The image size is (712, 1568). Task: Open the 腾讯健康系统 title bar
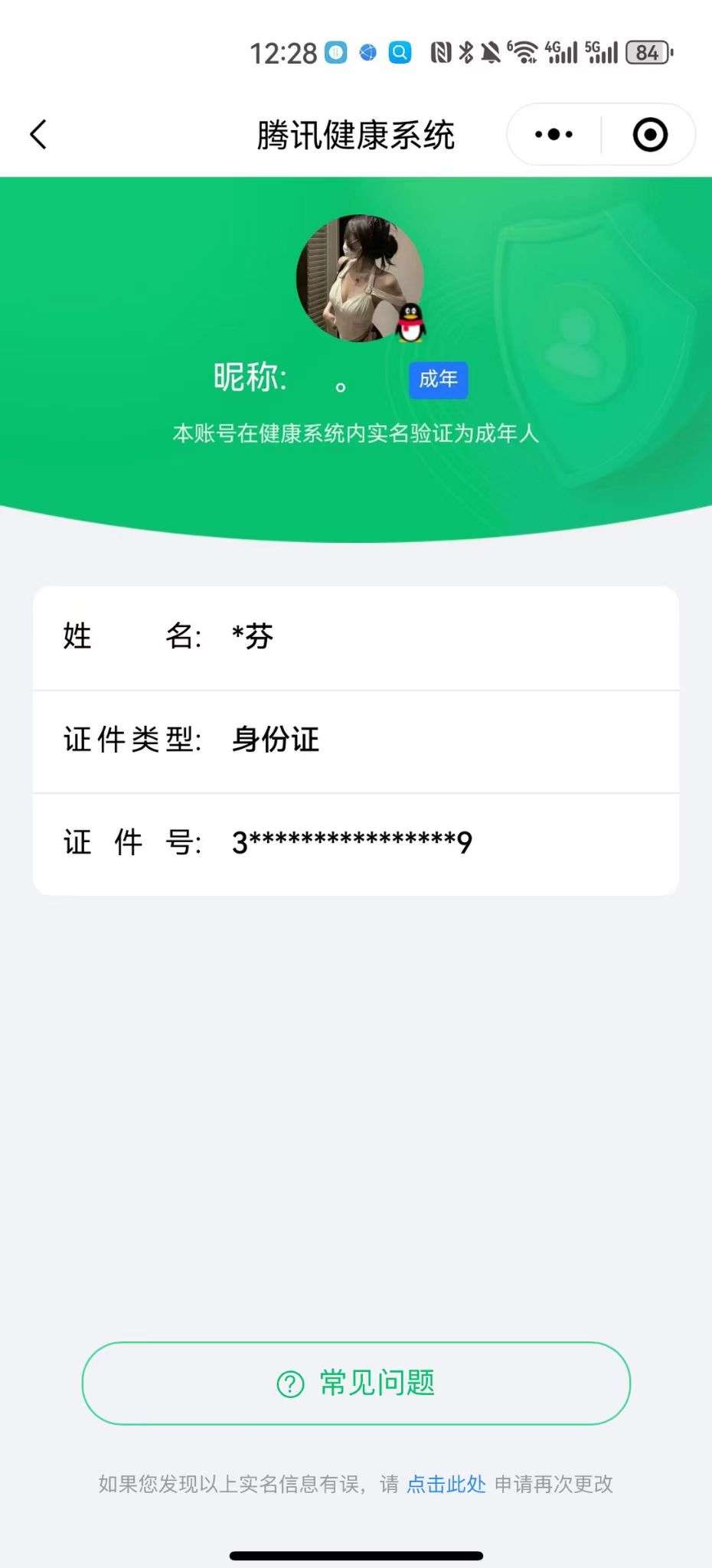(x=355, y=133)
